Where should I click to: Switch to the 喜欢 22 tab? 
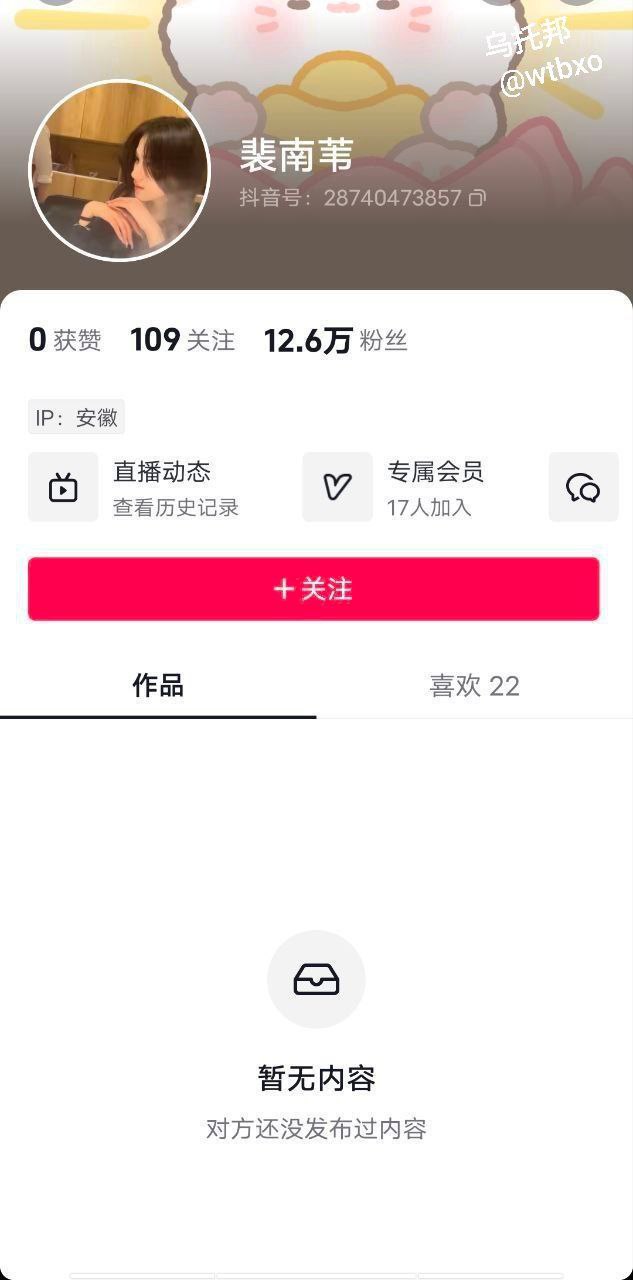[474, 686]
